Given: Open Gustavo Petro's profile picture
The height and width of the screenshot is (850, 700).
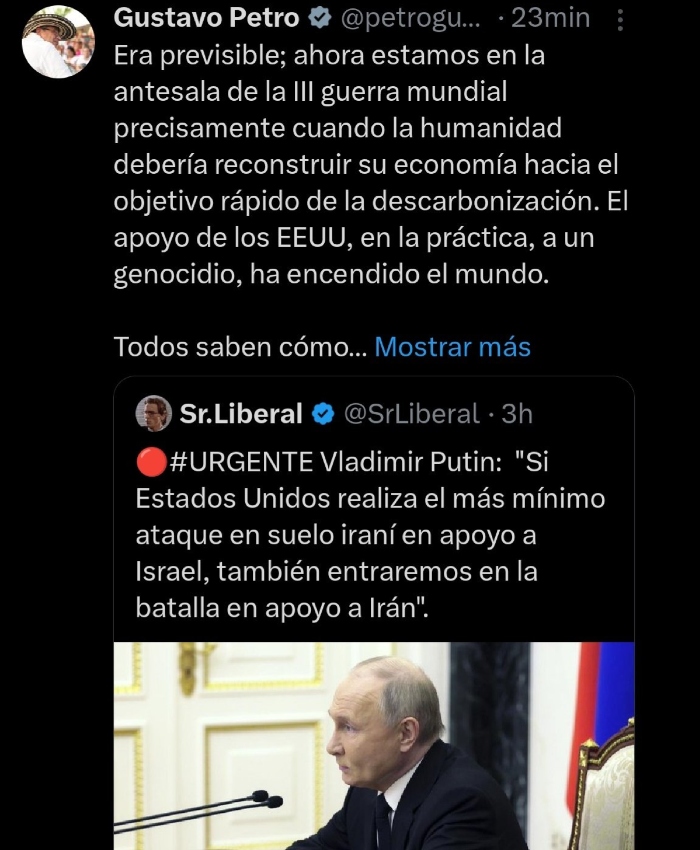Looking at the screenshot, I should tap(57, 42).
